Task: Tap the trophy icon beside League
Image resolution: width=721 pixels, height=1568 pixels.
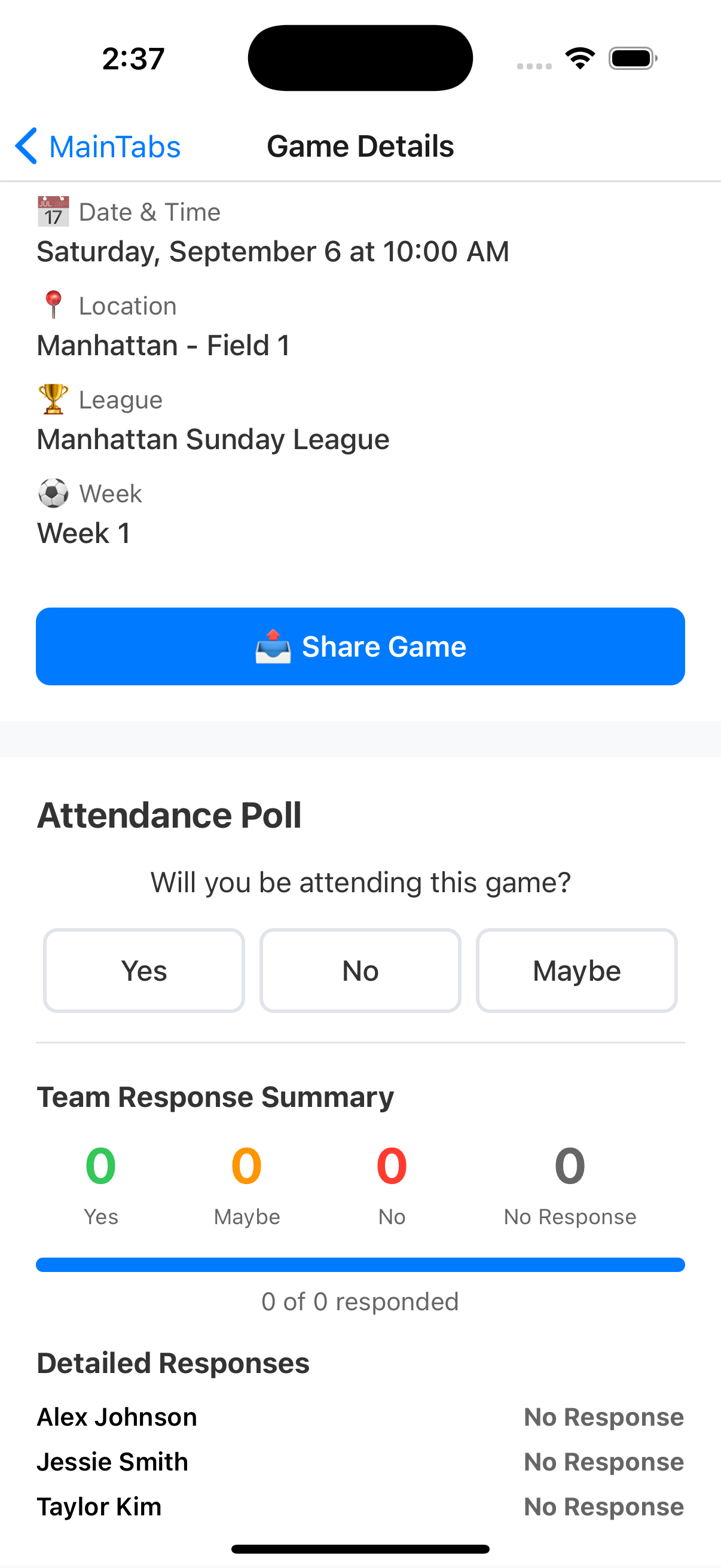Action: [54, 399]
